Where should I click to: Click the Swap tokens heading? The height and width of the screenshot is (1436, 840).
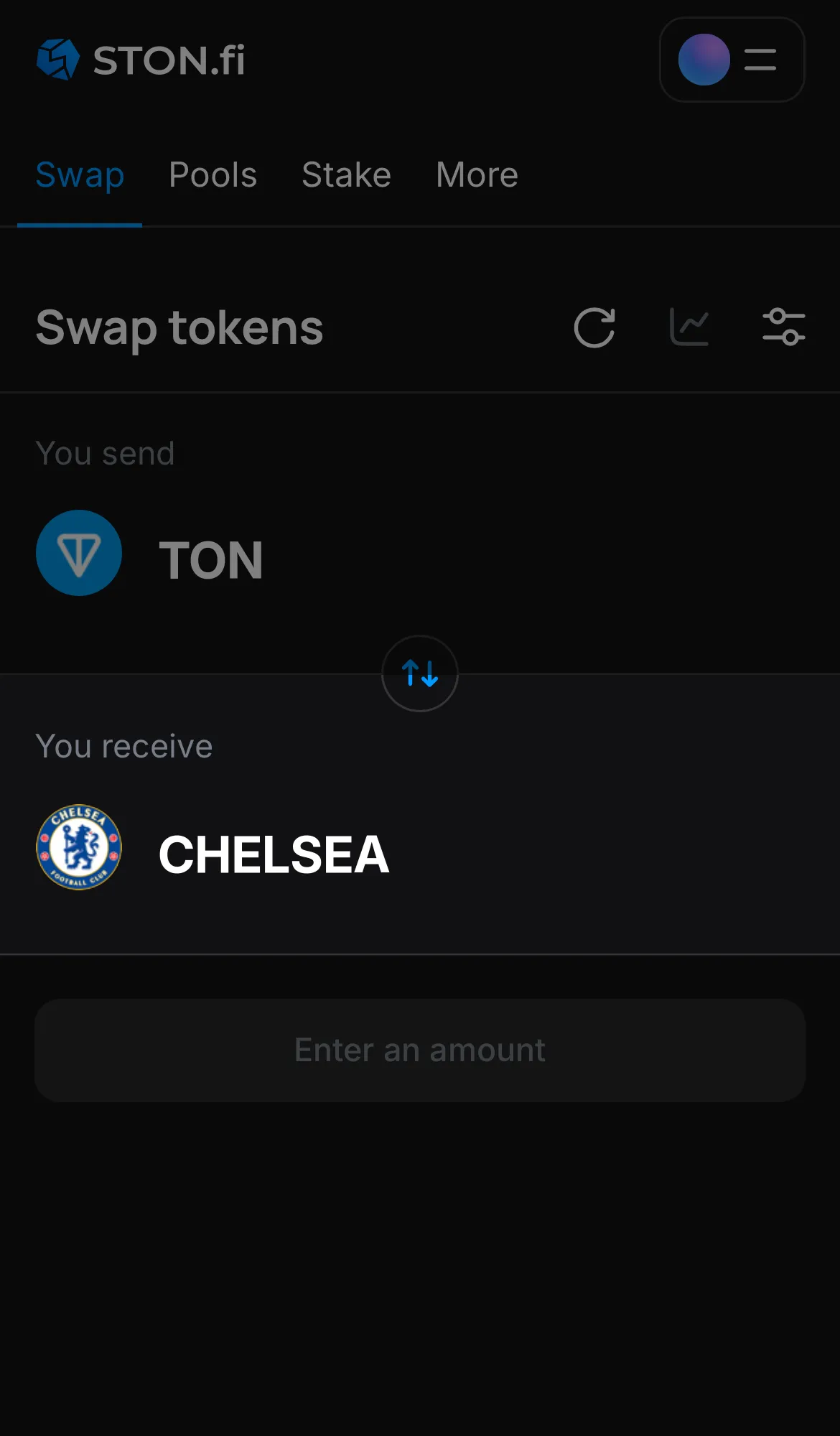coord(179,327)
